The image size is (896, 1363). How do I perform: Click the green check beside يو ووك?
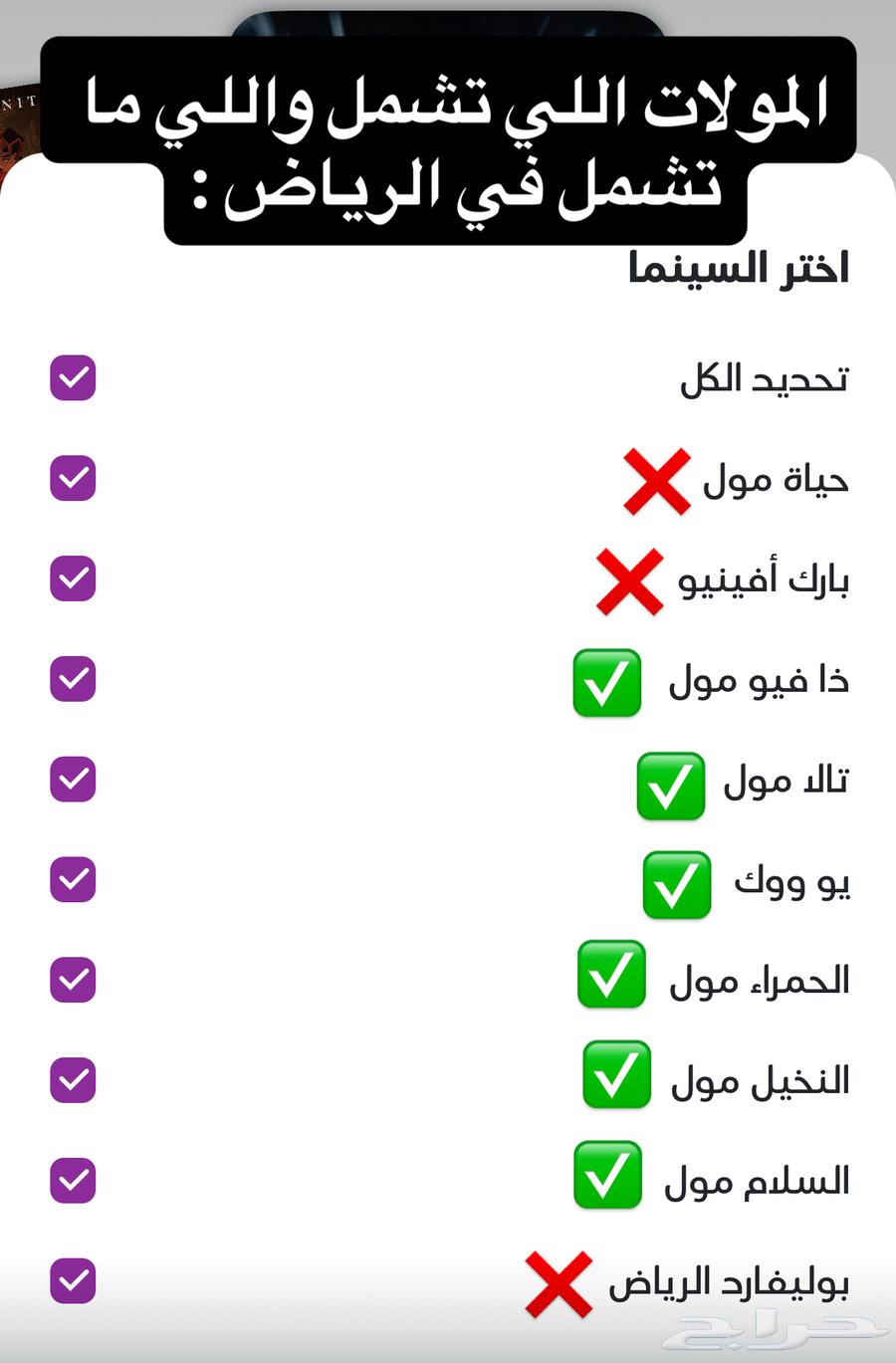click(678, 887)
